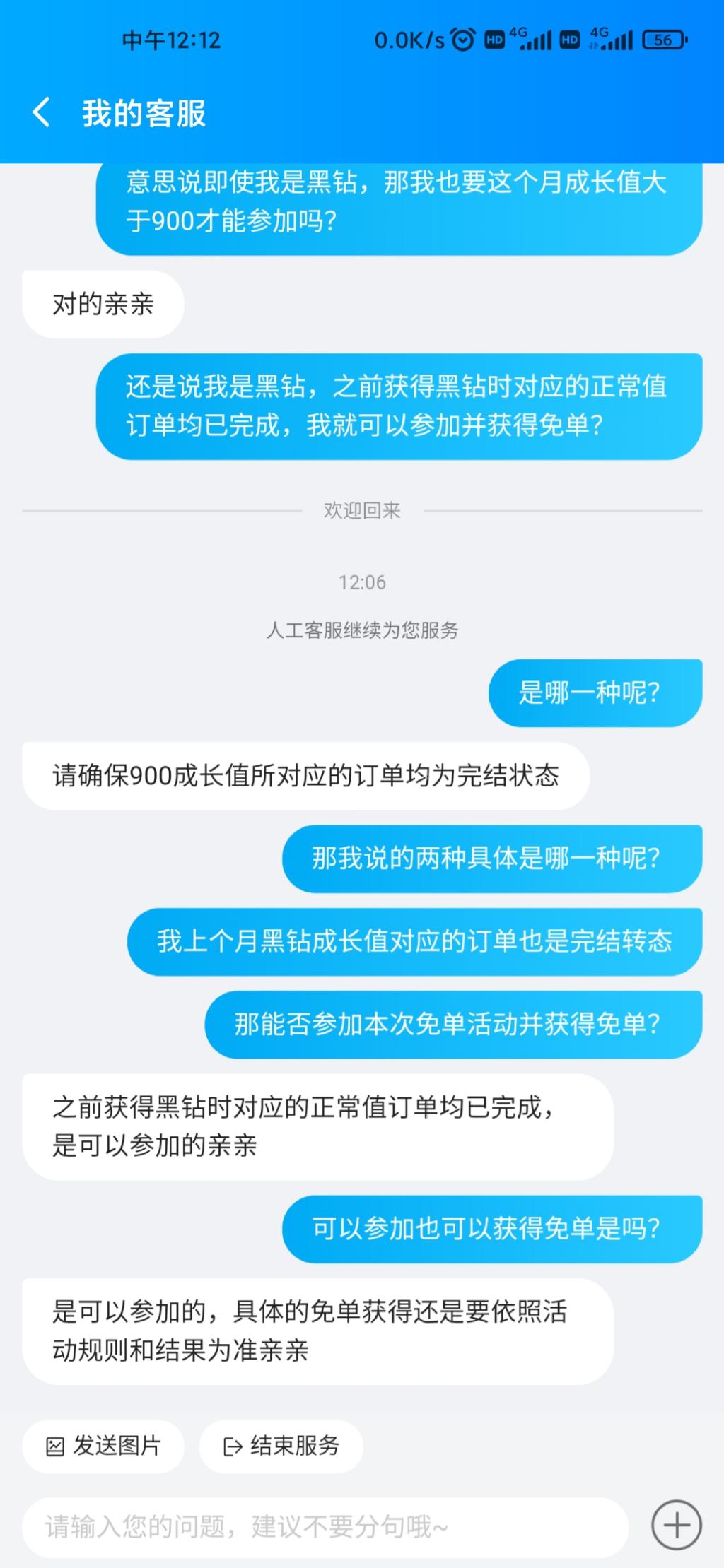
Task: Go back from 我的客服 screen
Action: 42,113
